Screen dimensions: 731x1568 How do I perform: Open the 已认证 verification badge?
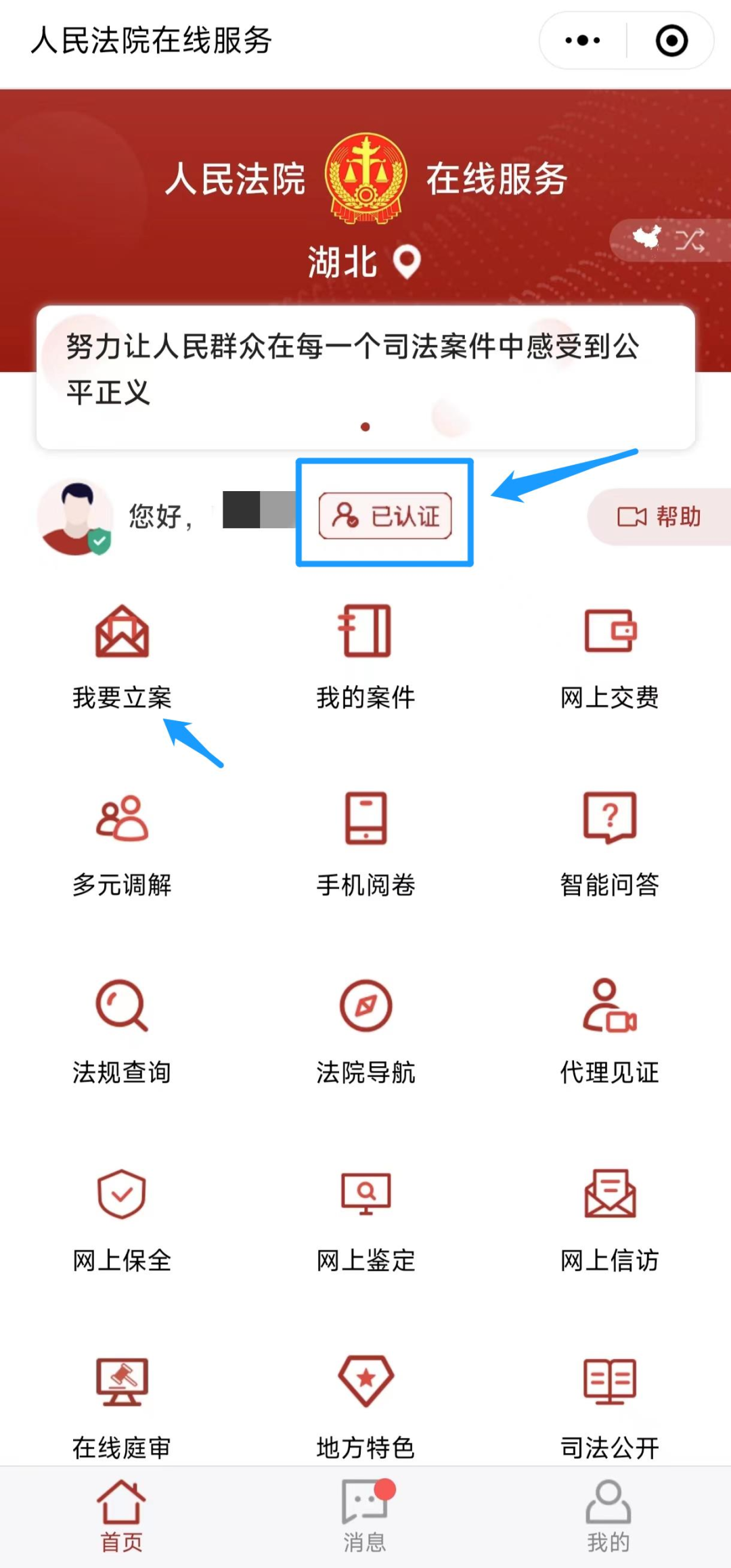point(385,515)
